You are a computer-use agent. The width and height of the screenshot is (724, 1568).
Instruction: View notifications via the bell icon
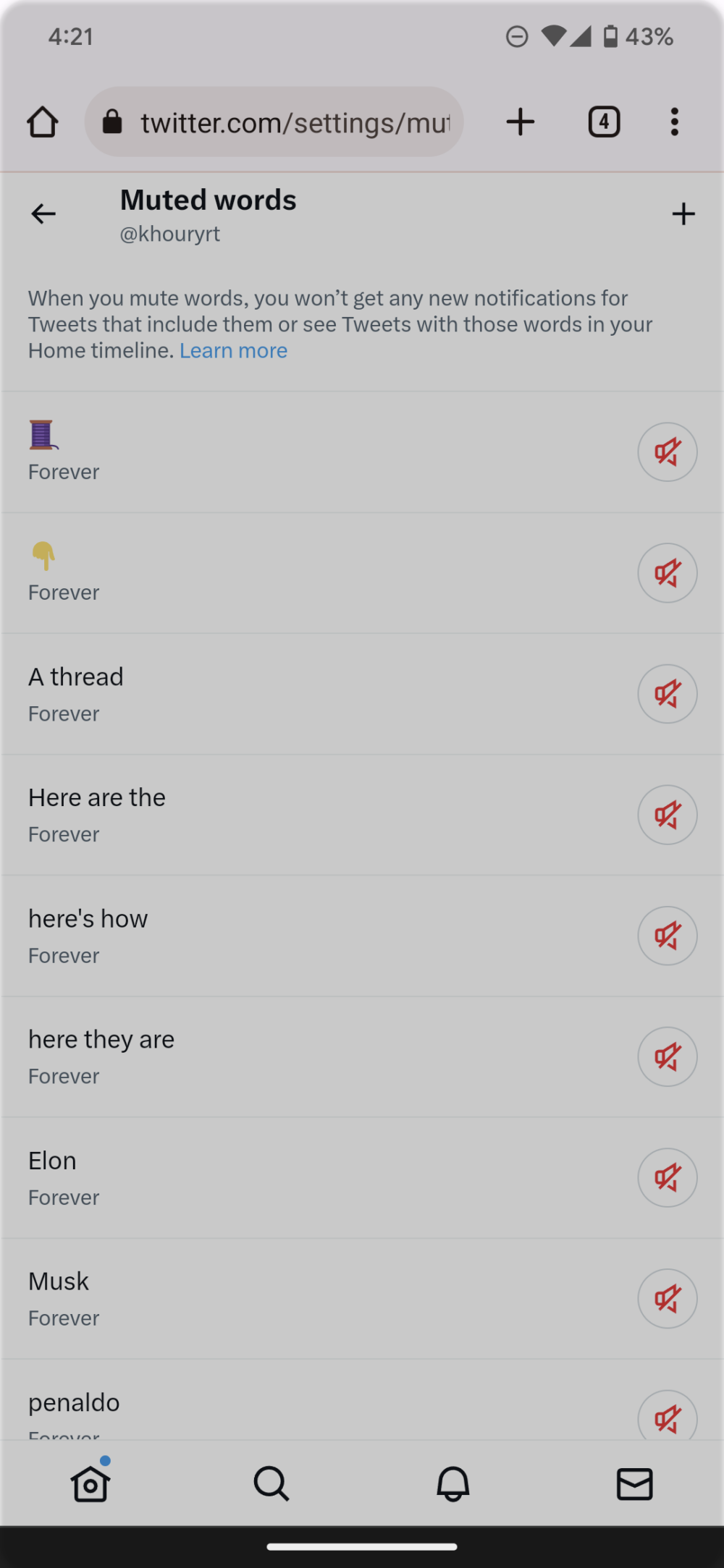452,1483
